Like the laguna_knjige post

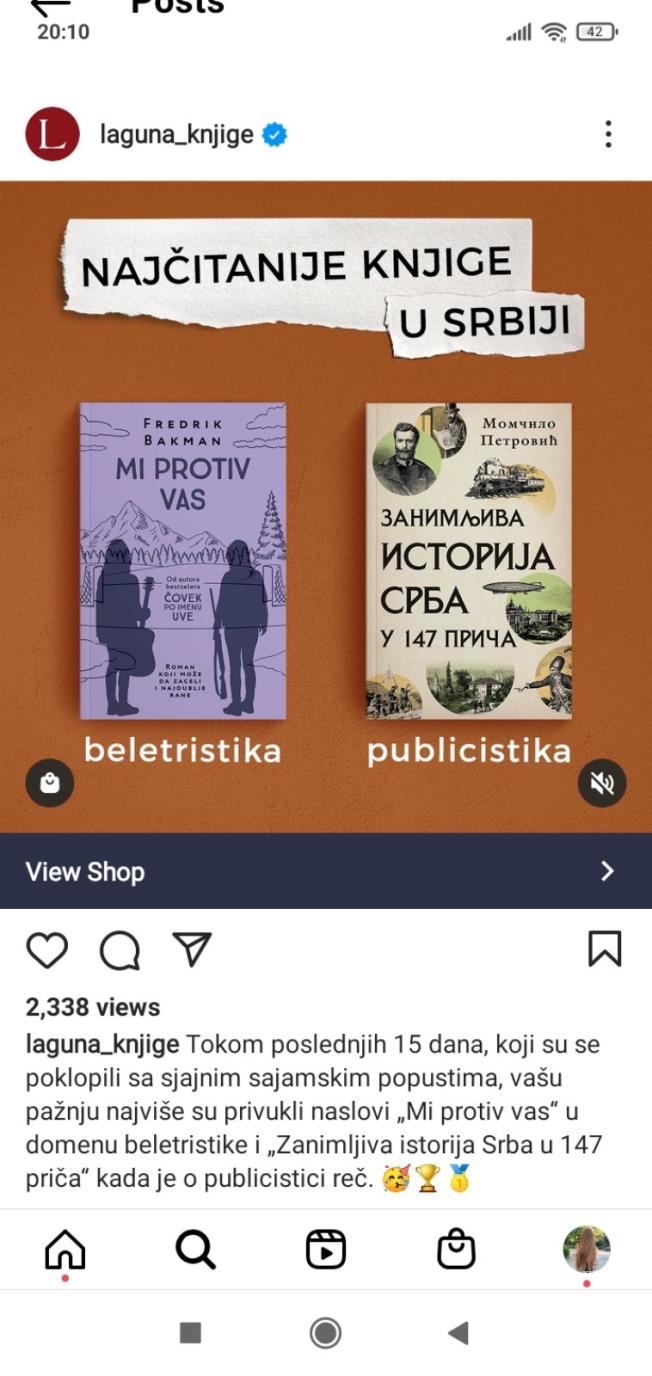coord(46,950)
